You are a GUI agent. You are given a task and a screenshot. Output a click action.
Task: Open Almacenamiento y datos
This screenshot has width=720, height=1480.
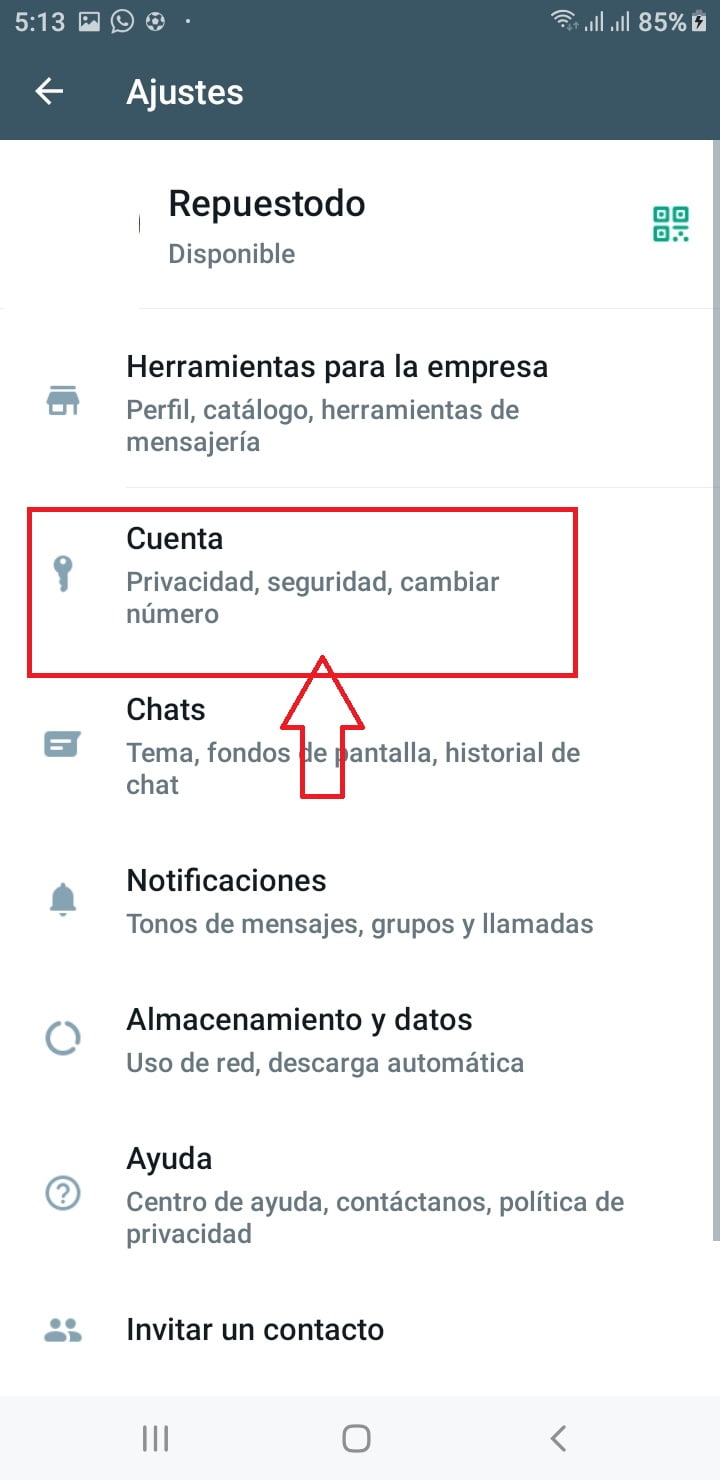[x=300, y=1038]
